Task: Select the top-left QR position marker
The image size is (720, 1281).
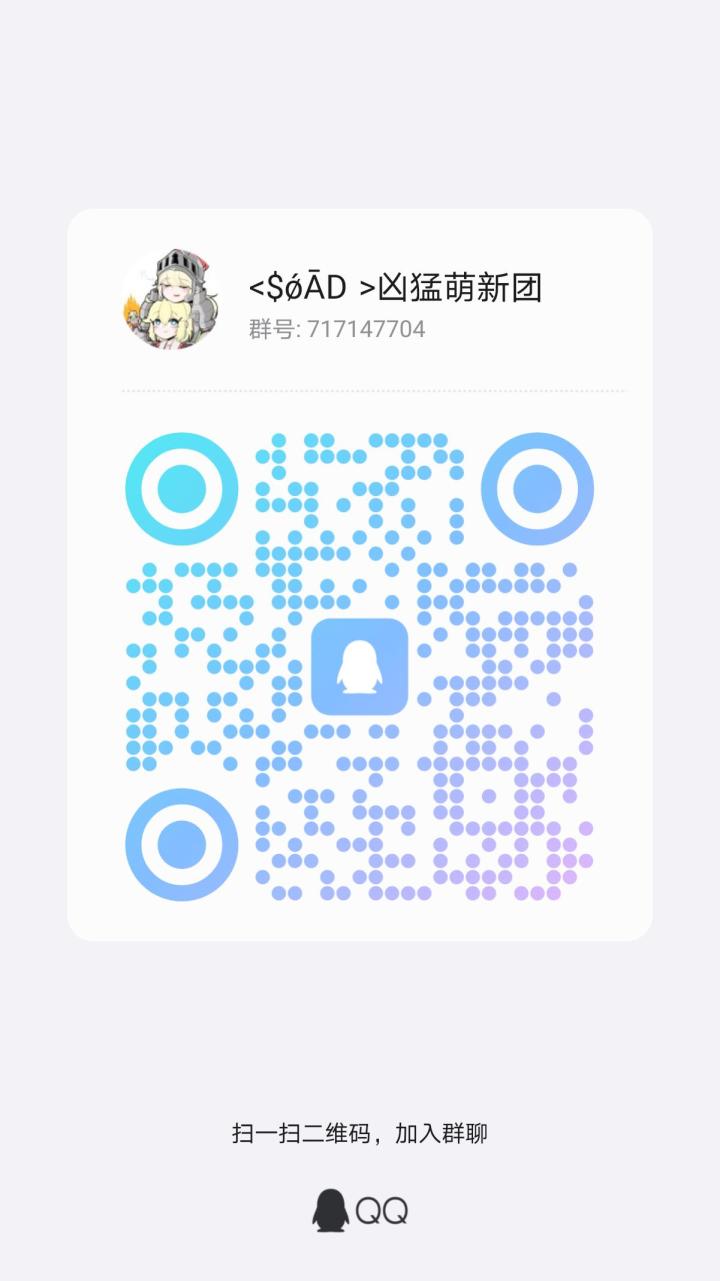Action: pos(180,489)
